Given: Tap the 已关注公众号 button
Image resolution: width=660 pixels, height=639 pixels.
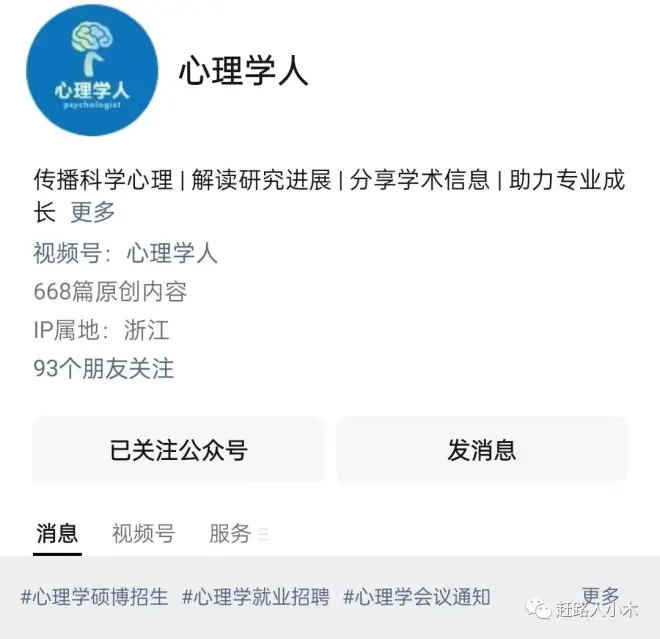Looking at the screenshot, I should 178,450.
